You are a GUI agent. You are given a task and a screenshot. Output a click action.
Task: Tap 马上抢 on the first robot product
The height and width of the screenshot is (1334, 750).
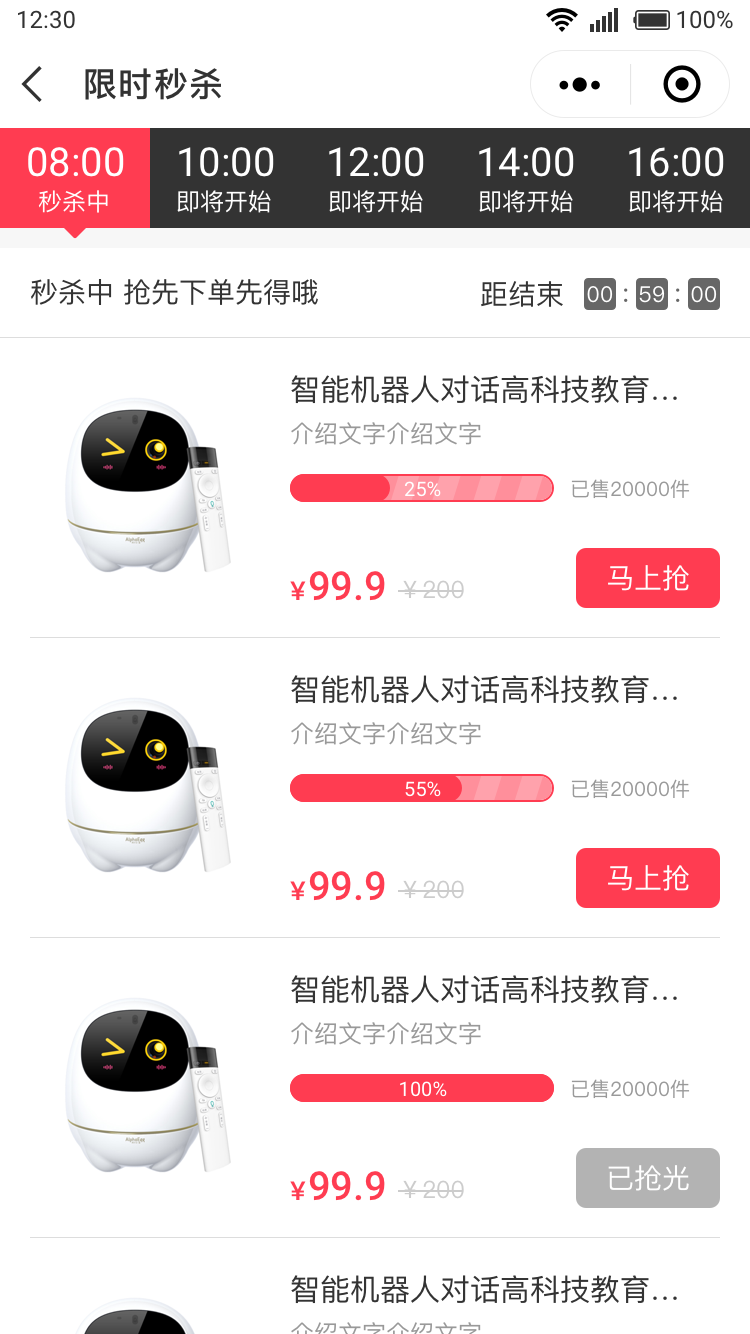pos(647,578)
